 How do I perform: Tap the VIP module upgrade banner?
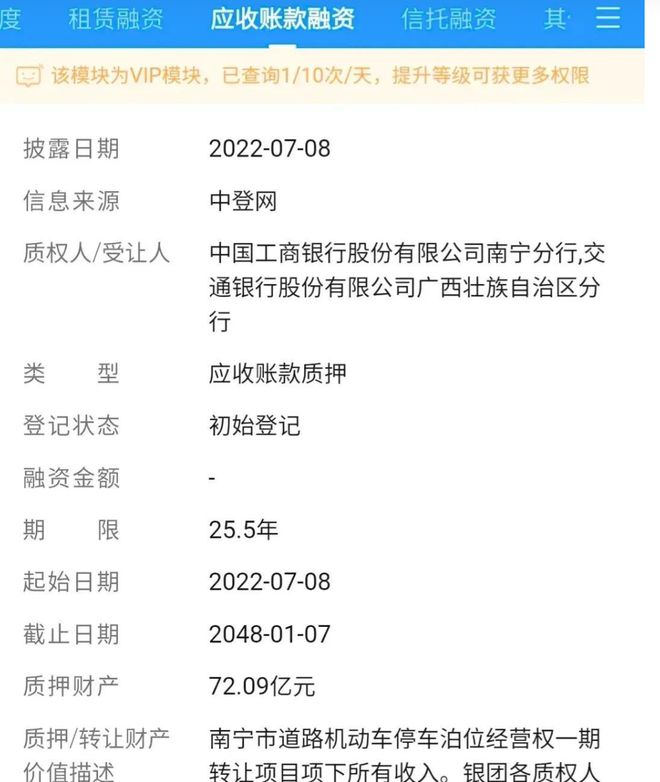click(x=322, y=76)
